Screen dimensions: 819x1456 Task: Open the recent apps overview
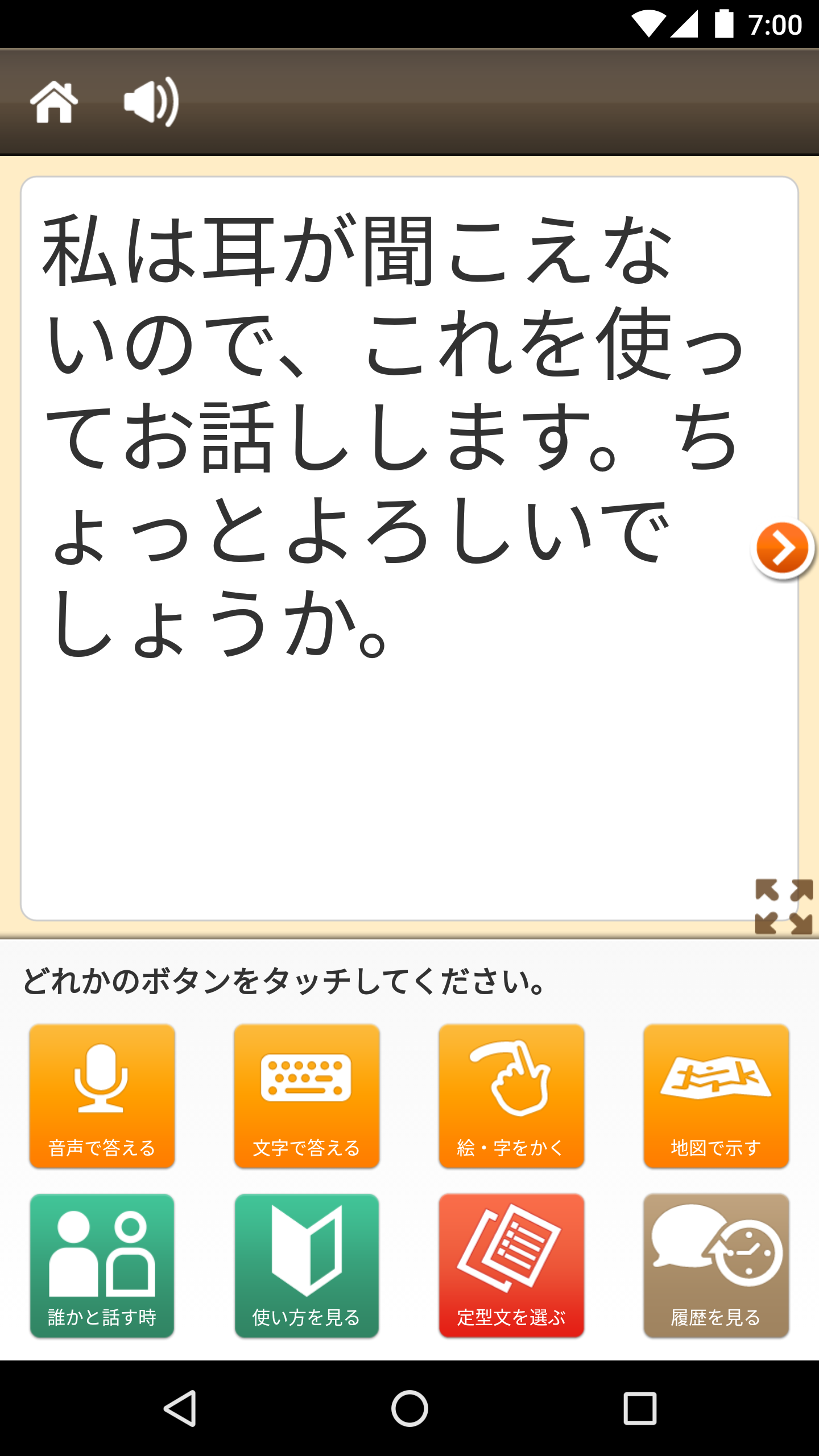coord(640,1408)
